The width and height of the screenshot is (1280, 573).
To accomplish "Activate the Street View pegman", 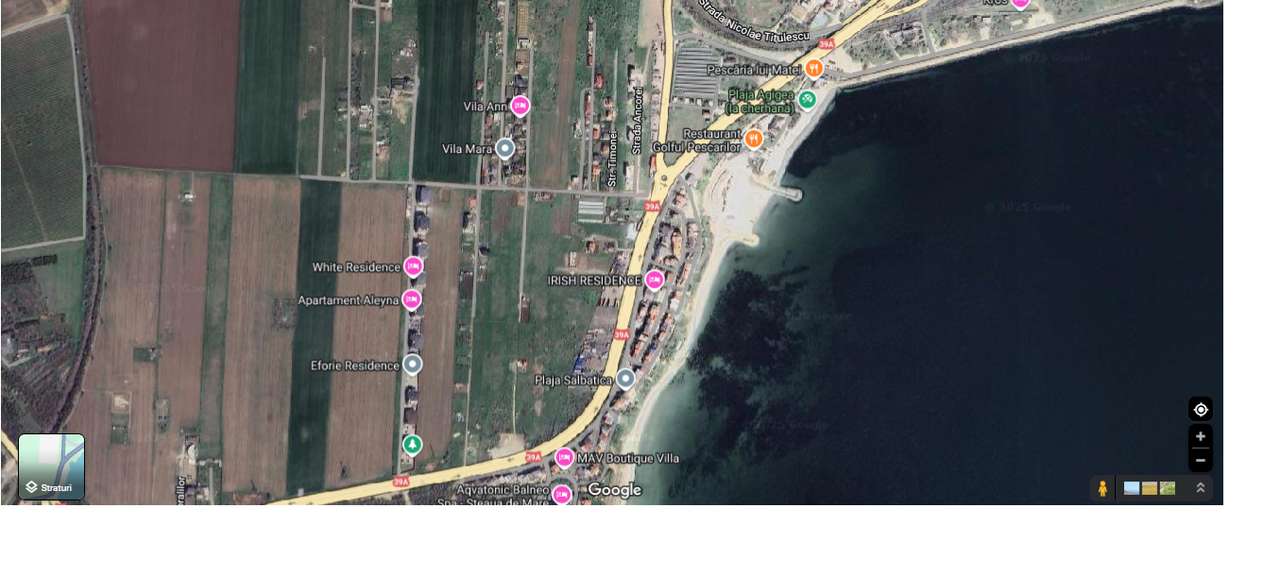I will click(1102, 488).
